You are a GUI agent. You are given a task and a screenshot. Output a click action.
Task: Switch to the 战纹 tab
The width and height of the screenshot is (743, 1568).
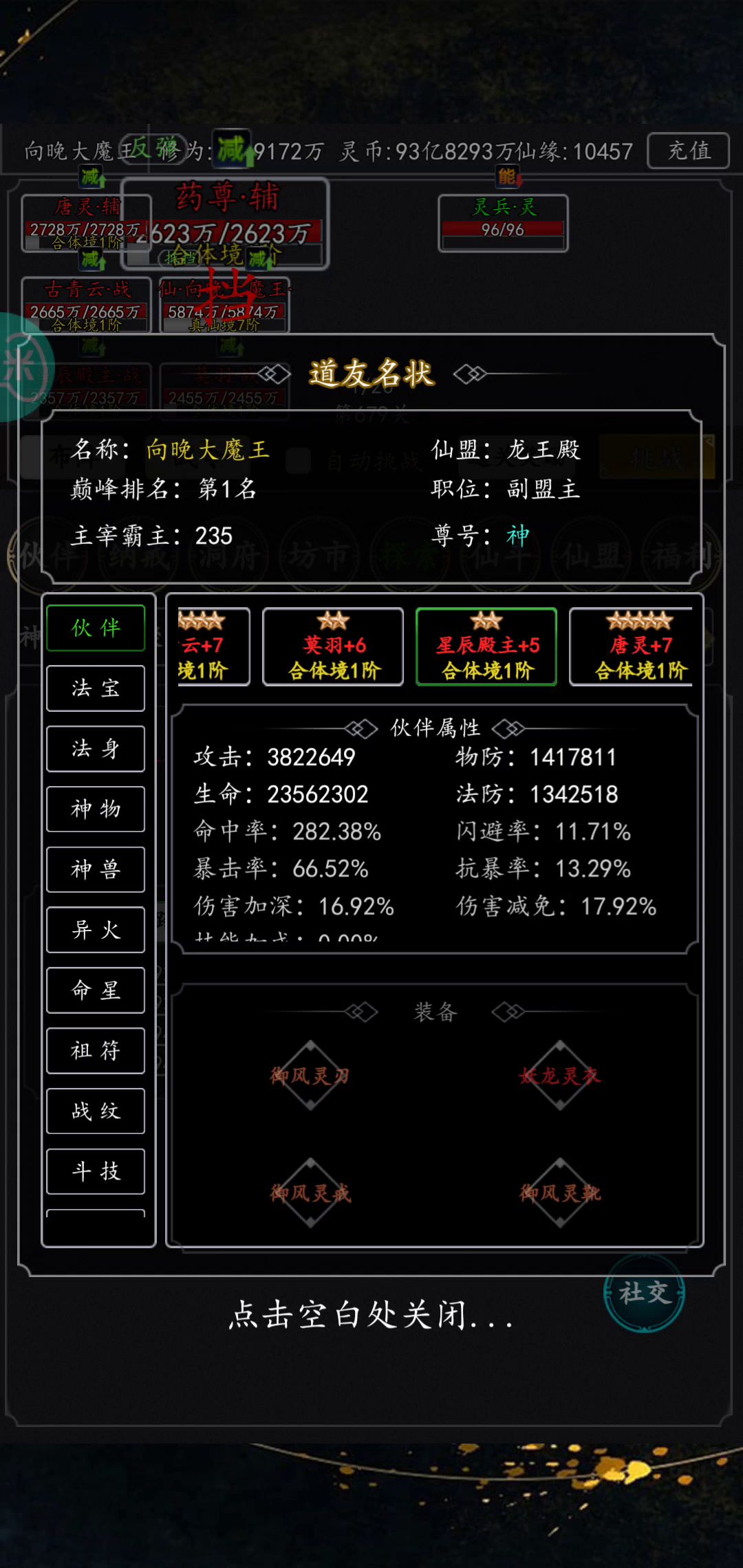pos(96,1111)
